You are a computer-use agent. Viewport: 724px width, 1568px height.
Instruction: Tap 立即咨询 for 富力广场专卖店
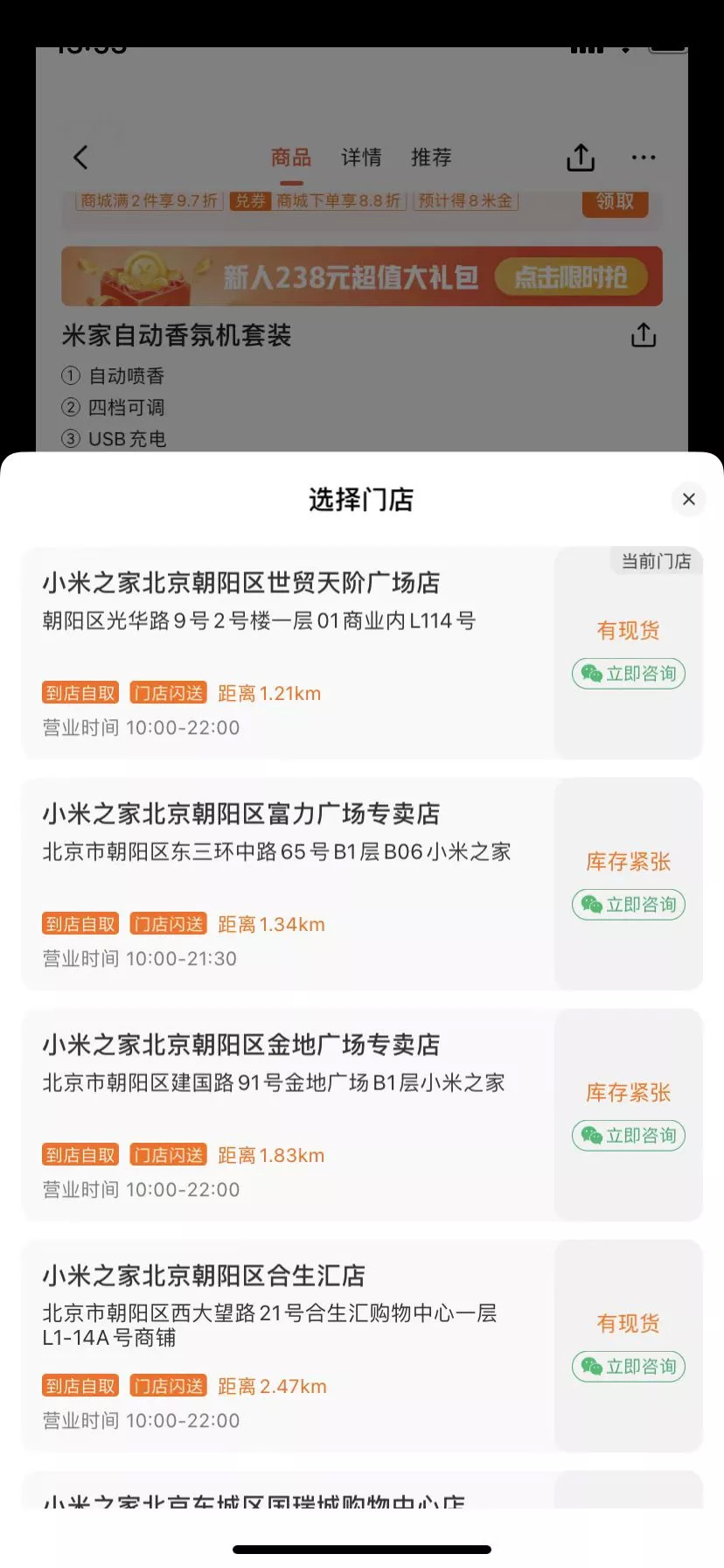[628, 905]
